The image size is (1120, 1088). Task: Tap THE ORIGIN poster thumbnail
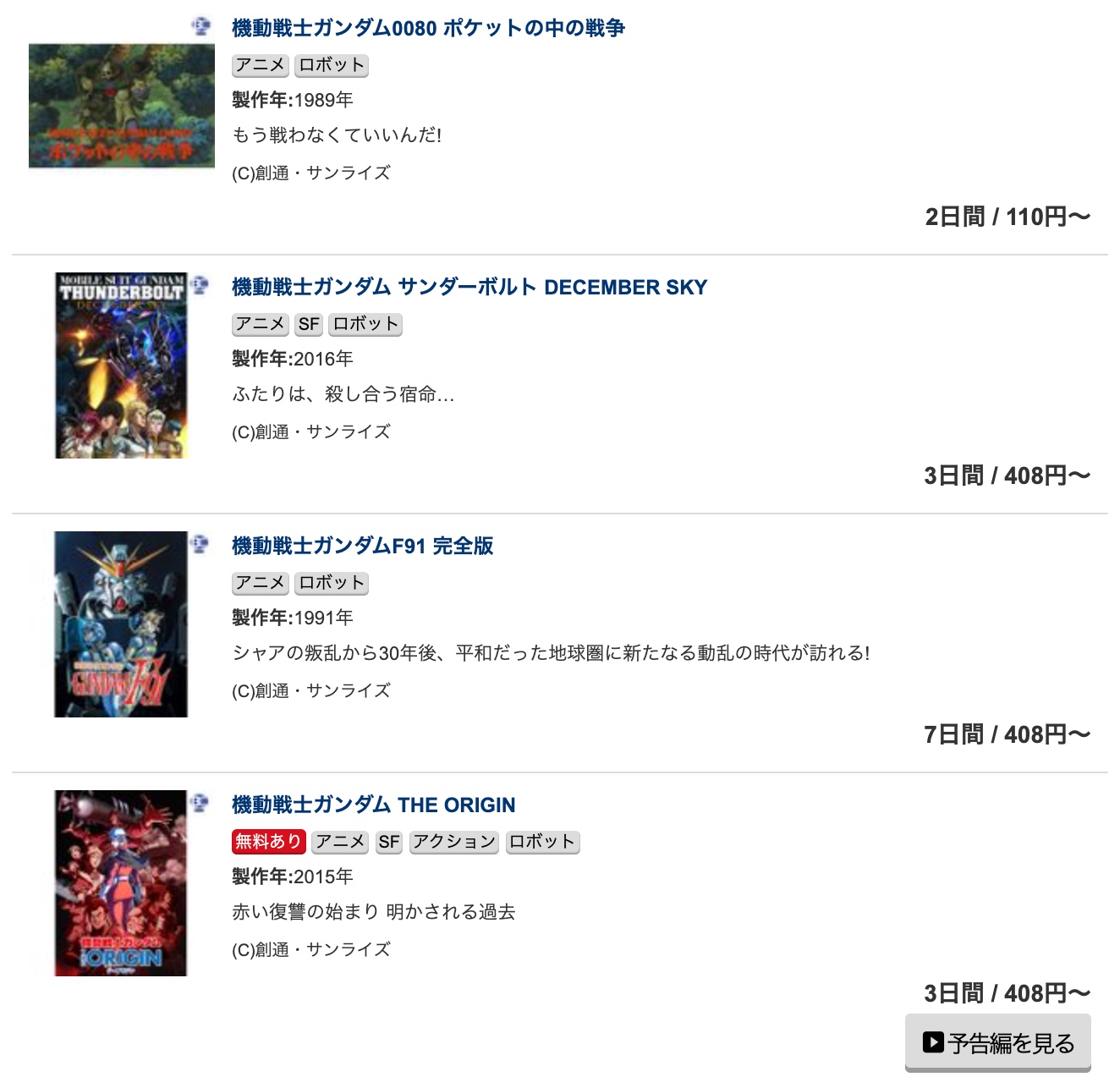(x=121, y=883)
